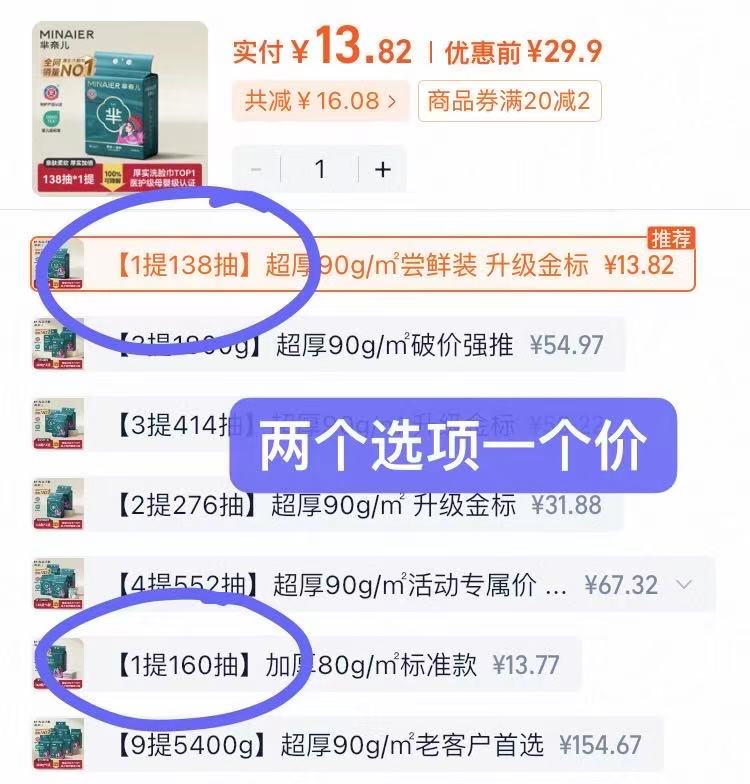The width and height of the screenshot is (750, 784).
Task: Edit the quantity field showing 1
Action: 320,169
